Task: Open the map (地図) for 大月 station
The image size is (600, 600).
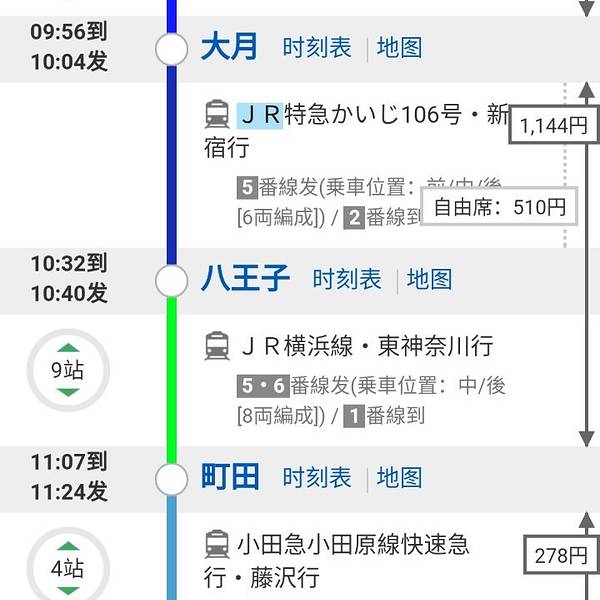Action: tap(399, 47)
